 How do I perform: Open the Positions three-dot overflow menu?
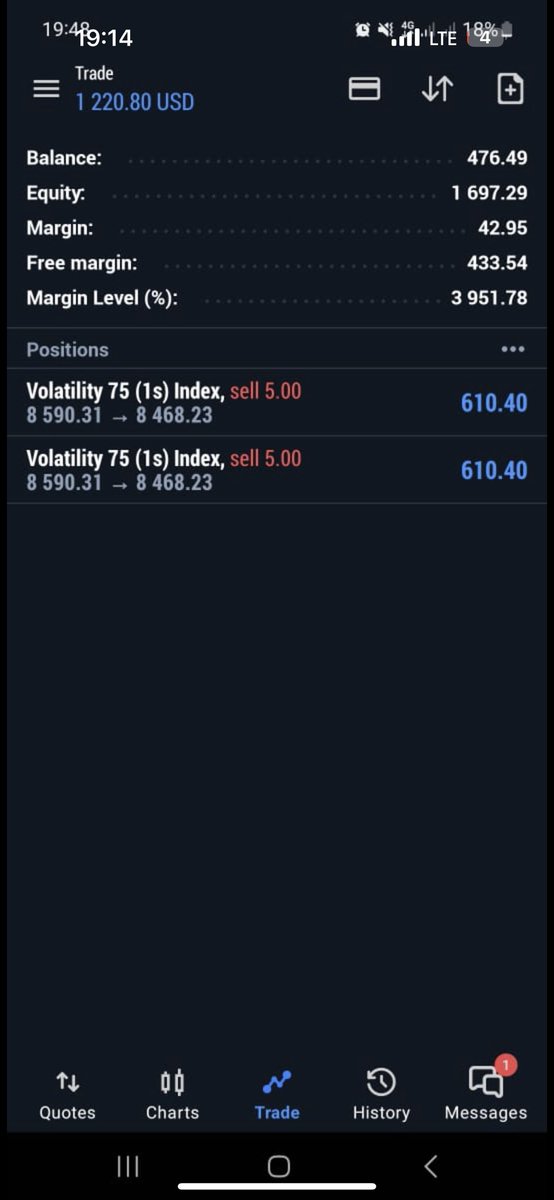click(512, 350)
